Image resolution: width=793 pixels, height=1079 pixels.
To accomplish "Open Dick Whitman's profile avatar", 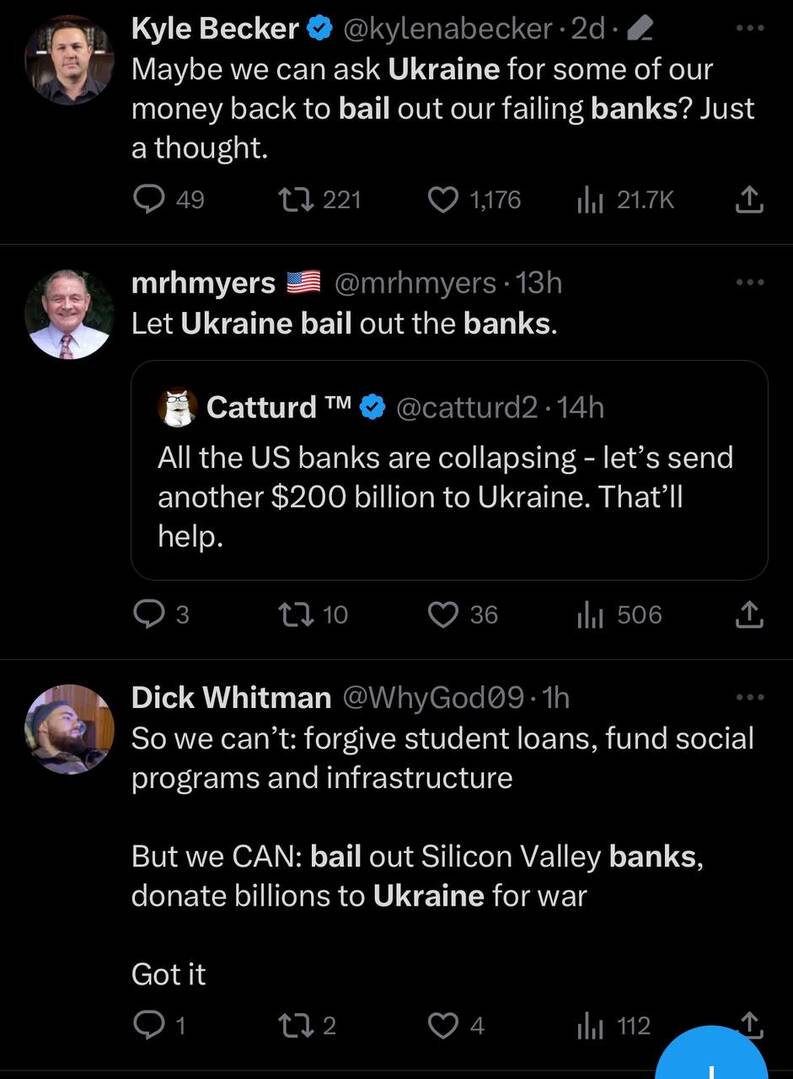I will click(69, 729).
